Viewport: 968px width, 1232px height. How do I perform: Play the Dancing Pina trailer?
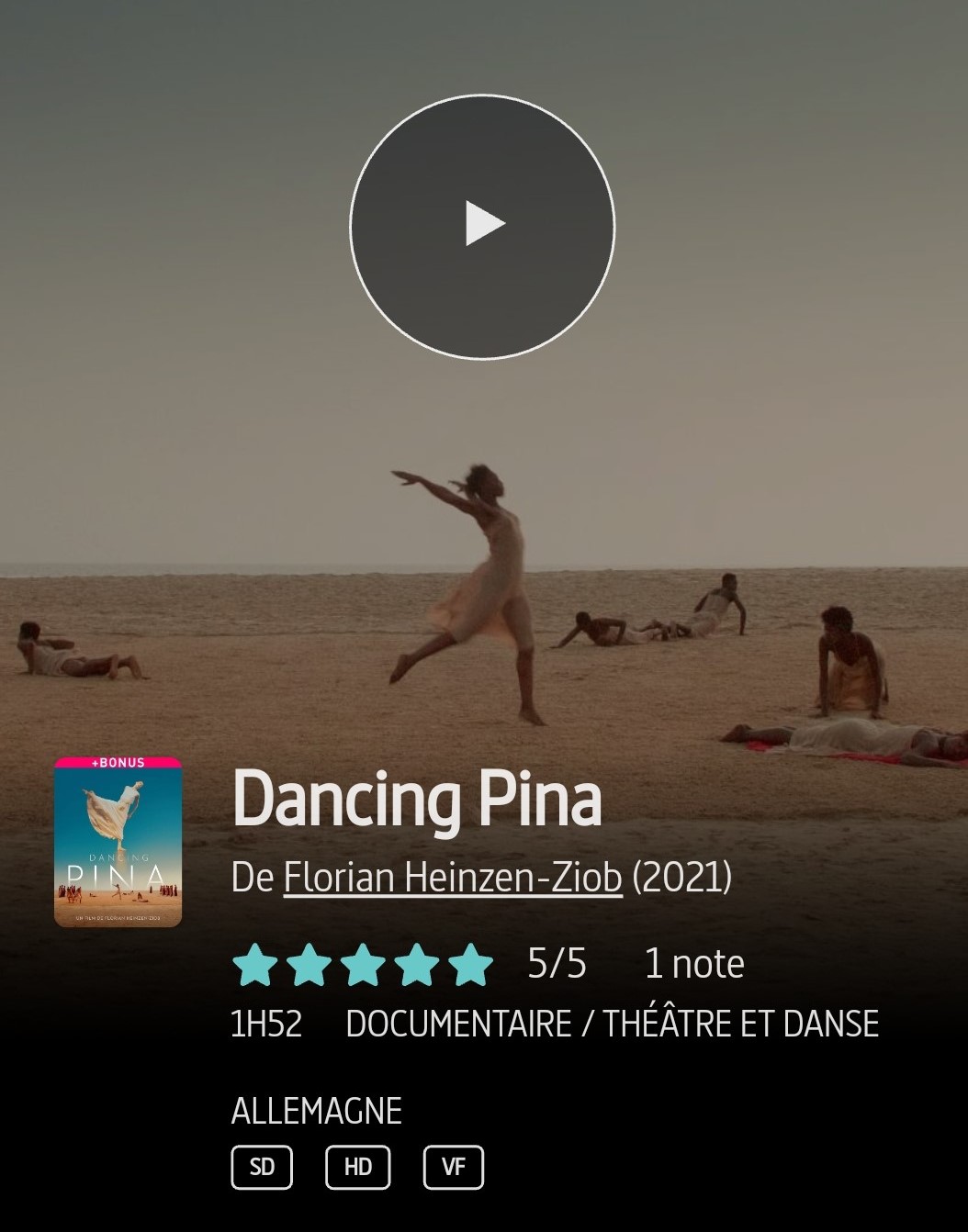482,226
